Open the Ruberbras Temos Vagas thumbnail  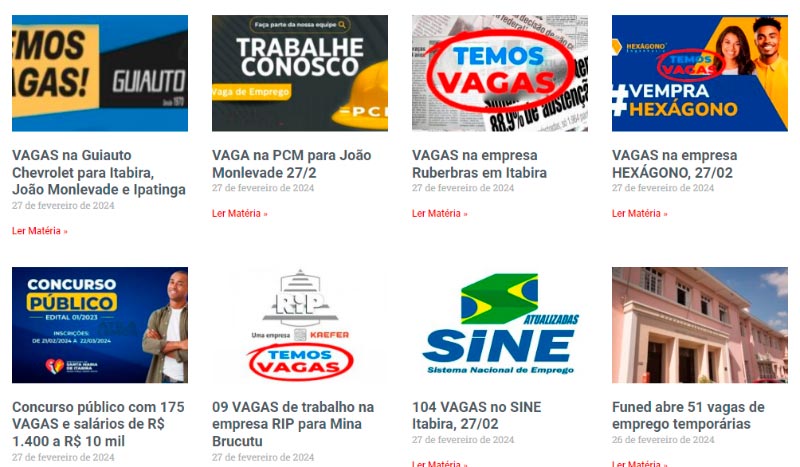[500, 73]
